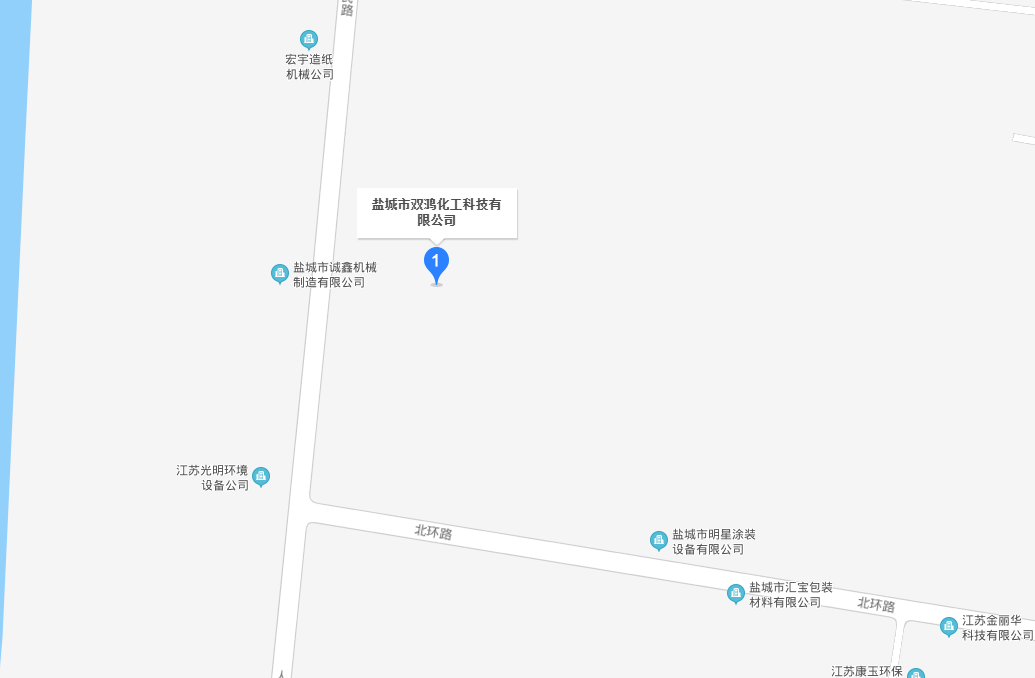Open the 盐城市双鸡化工科技有限公司 info label
Viewport: 1035px width, 678px height.
(437, 212)
